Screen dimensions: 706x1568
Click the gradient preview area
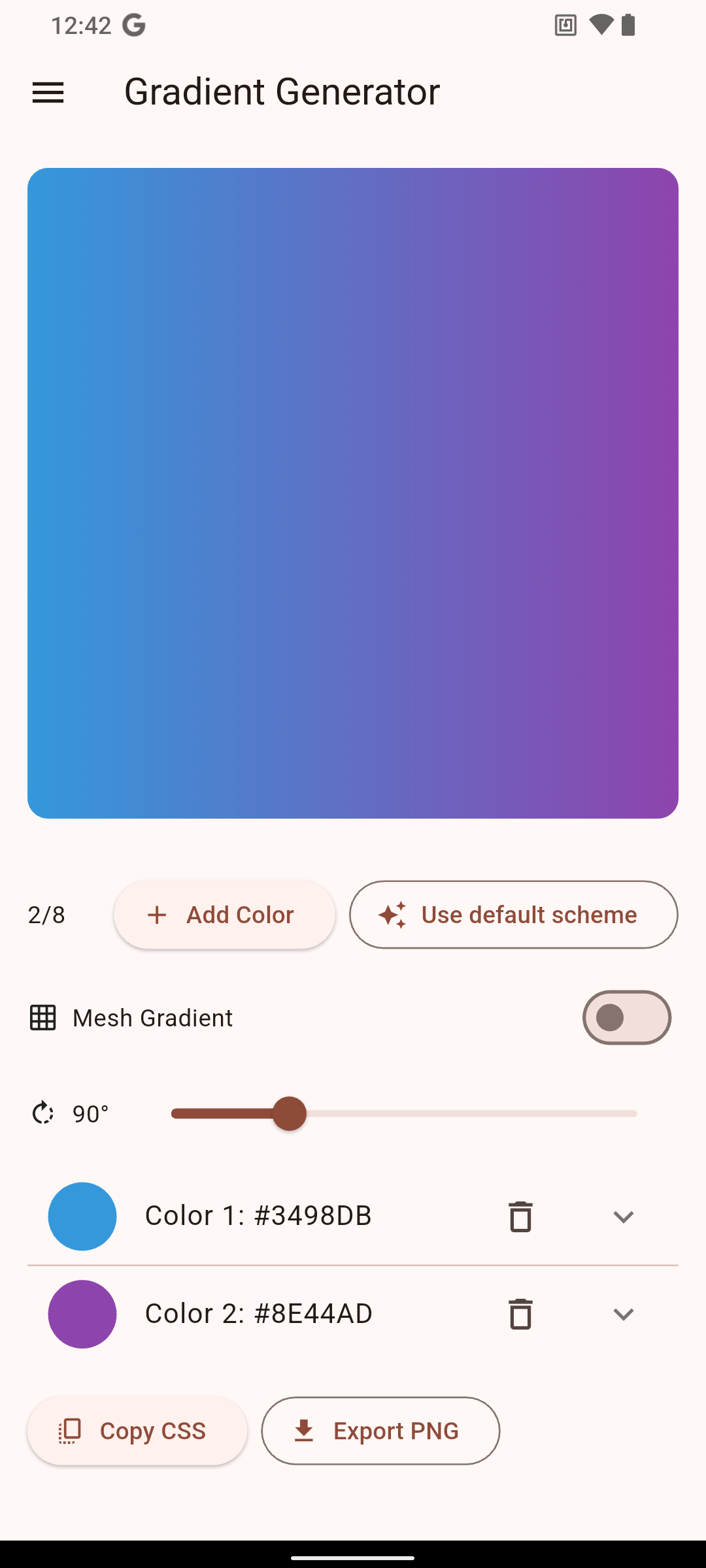pos(353,493)
